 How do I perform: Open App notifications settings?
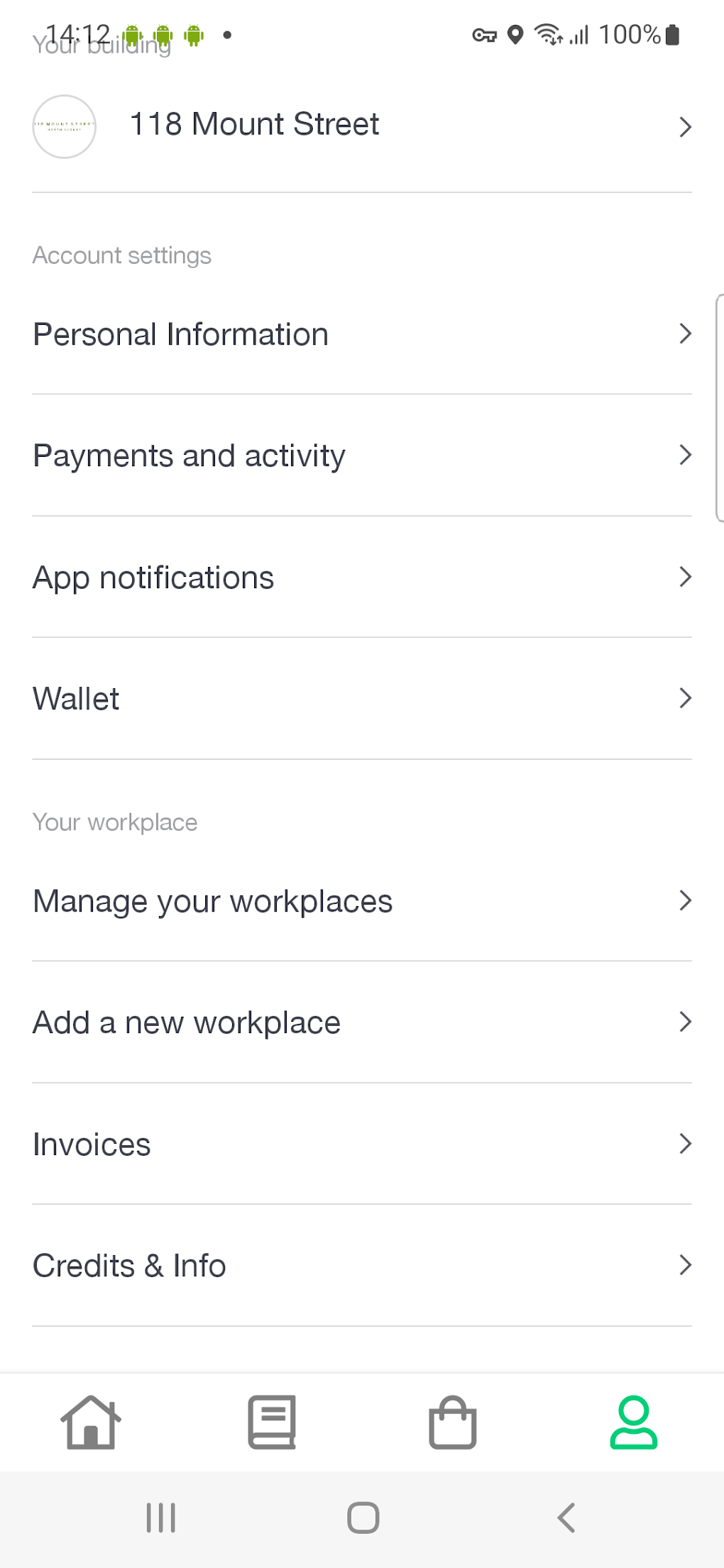[x=361, y=578]
